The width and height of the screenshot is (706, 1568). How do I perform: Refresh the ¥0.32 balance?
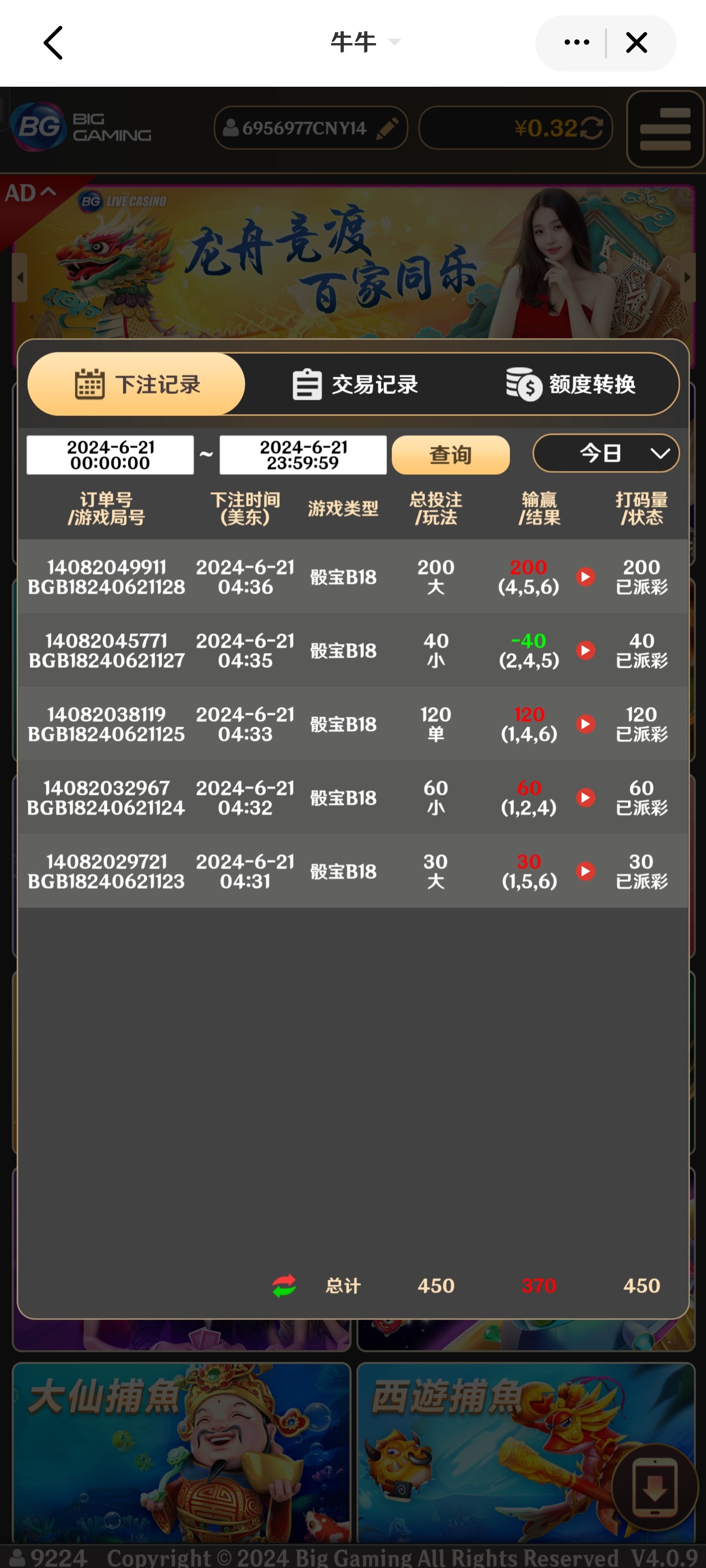[591, 128]
